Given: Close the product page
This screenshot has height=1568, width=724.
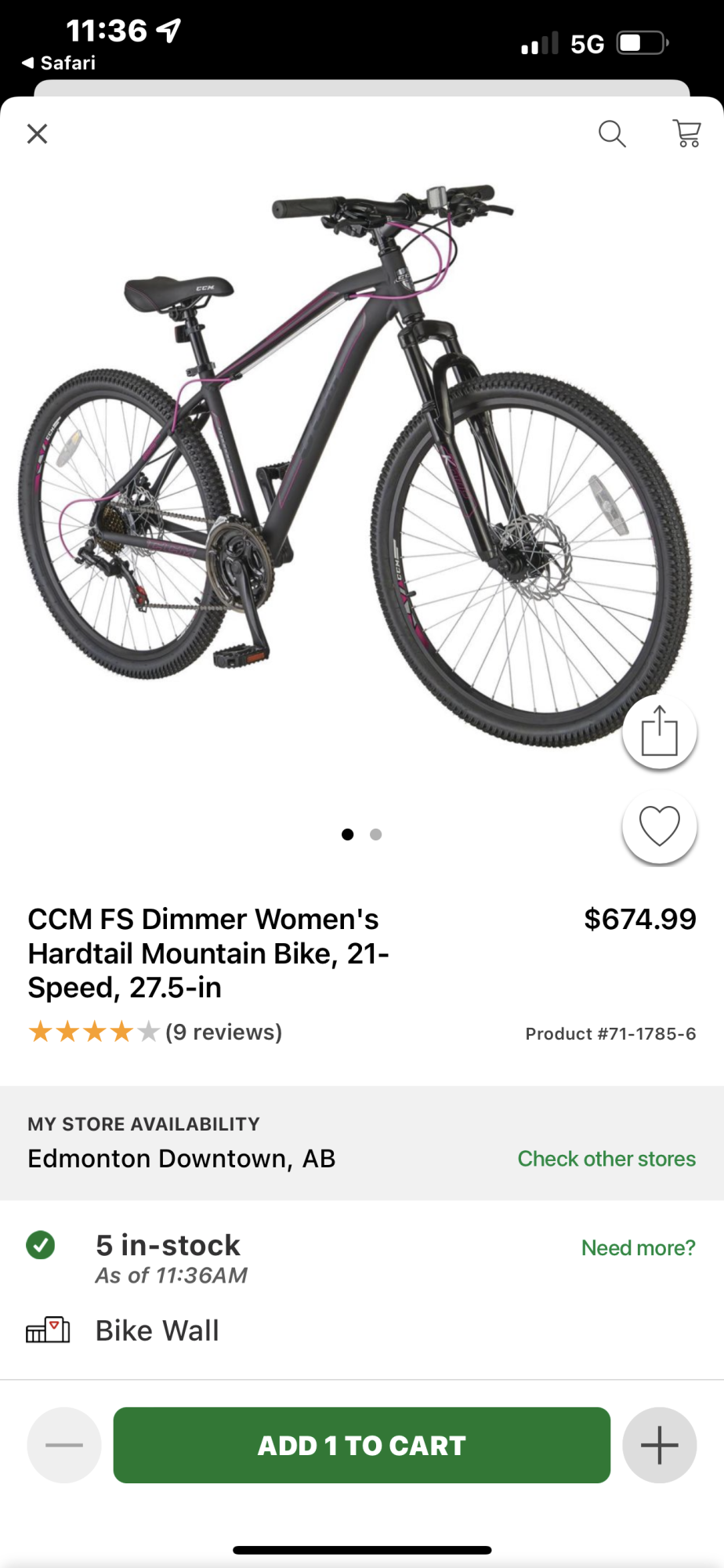Looking at the screenshot, I should 37,134.
